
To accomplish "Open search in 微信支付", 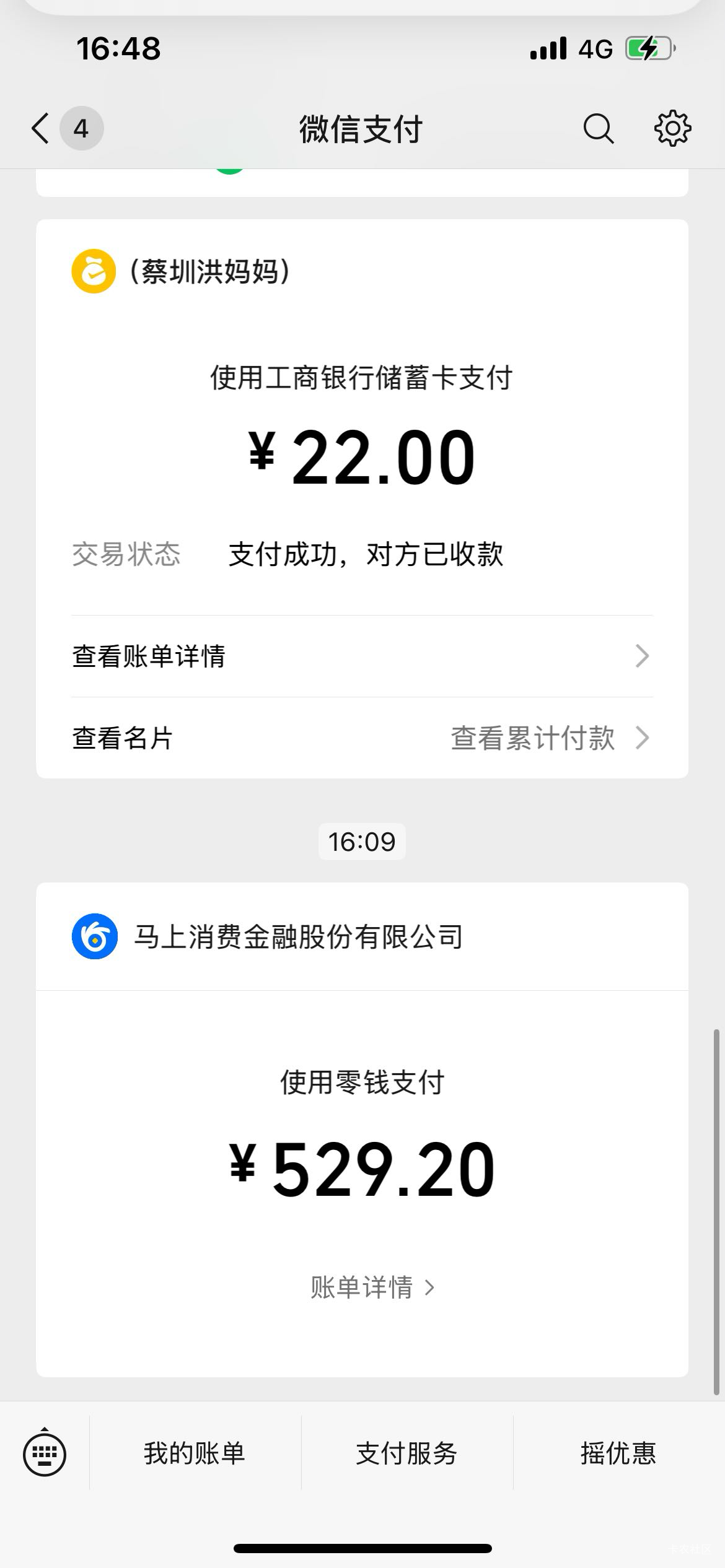I will (x=598, y=129).
